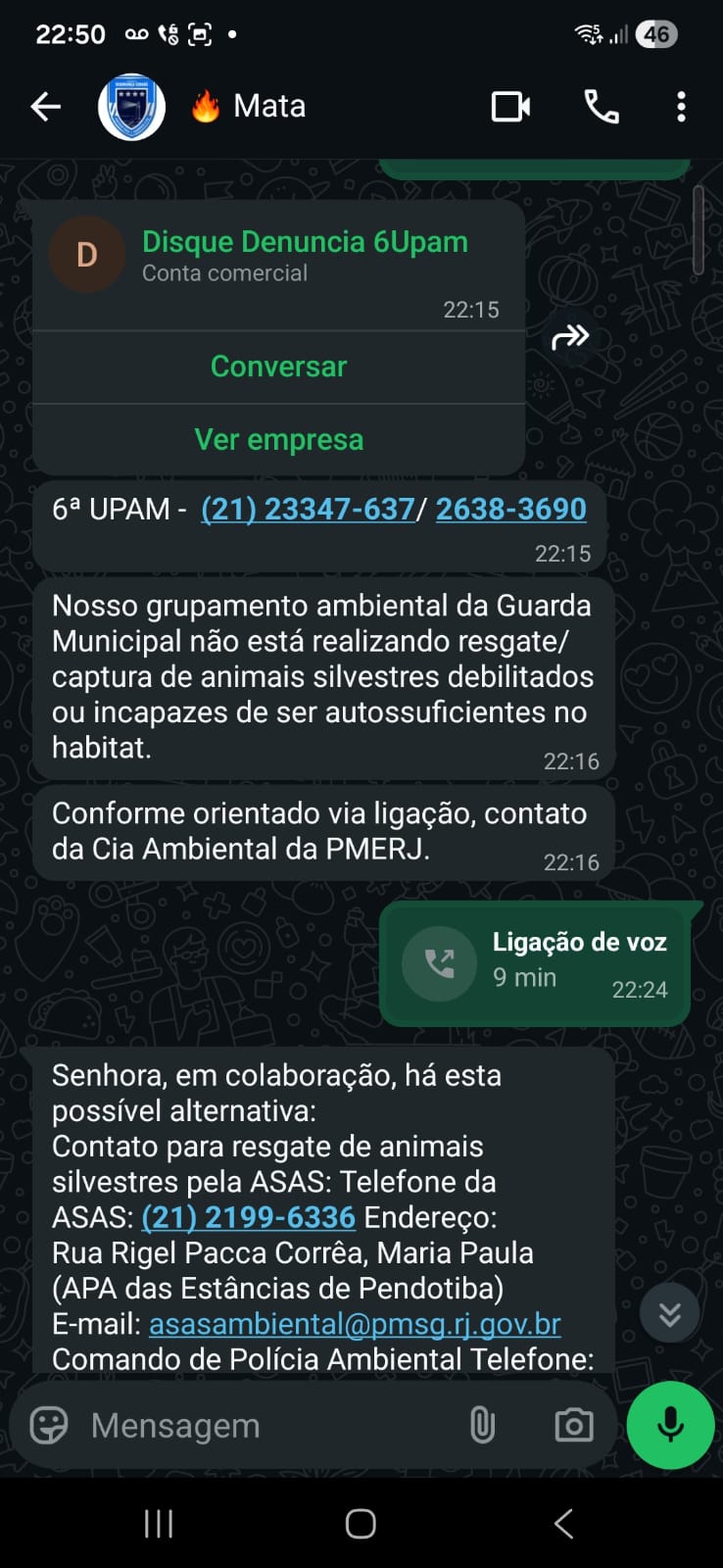Start a voice call with Mata

coord(602,107)
